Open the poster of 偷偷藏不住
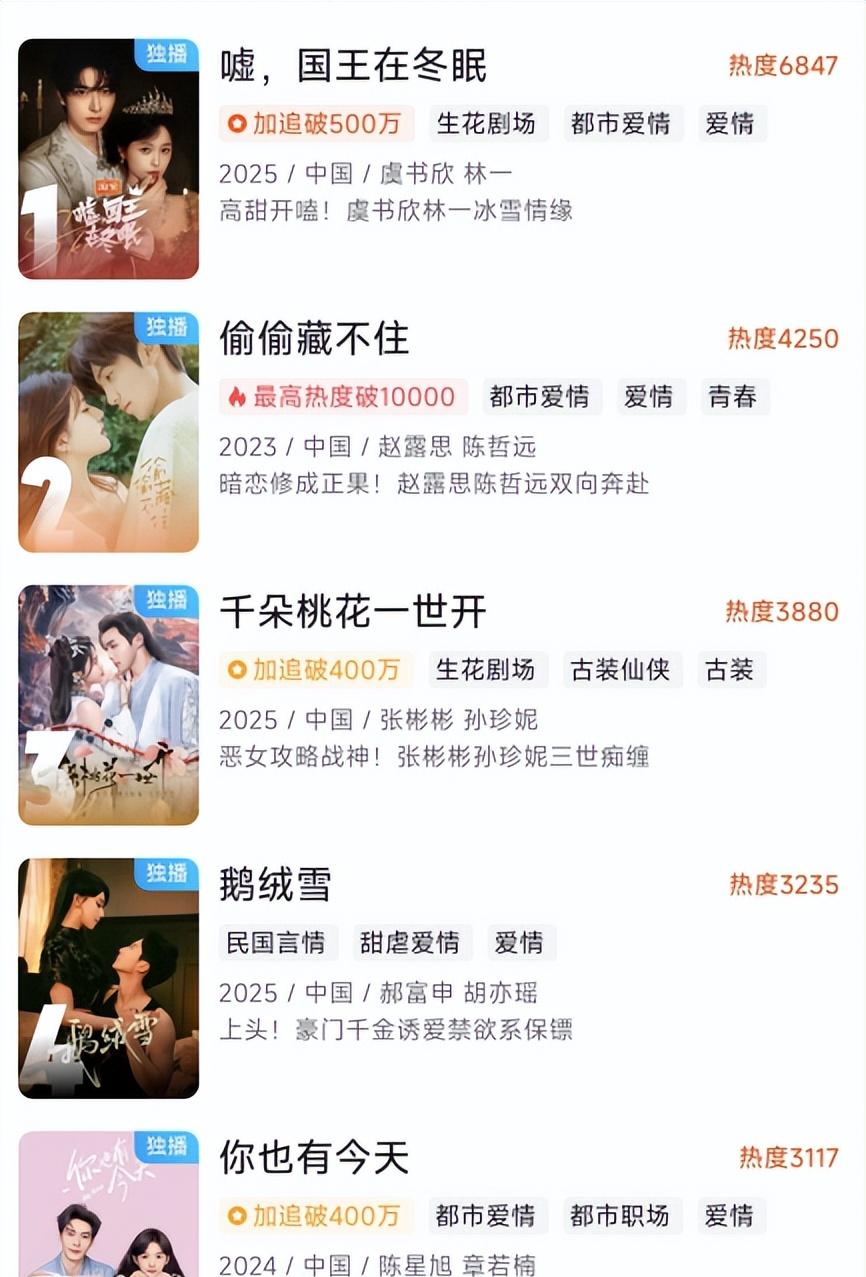Image resolution: width=866 pixels, height=1277 pixels. click(109, 432)
